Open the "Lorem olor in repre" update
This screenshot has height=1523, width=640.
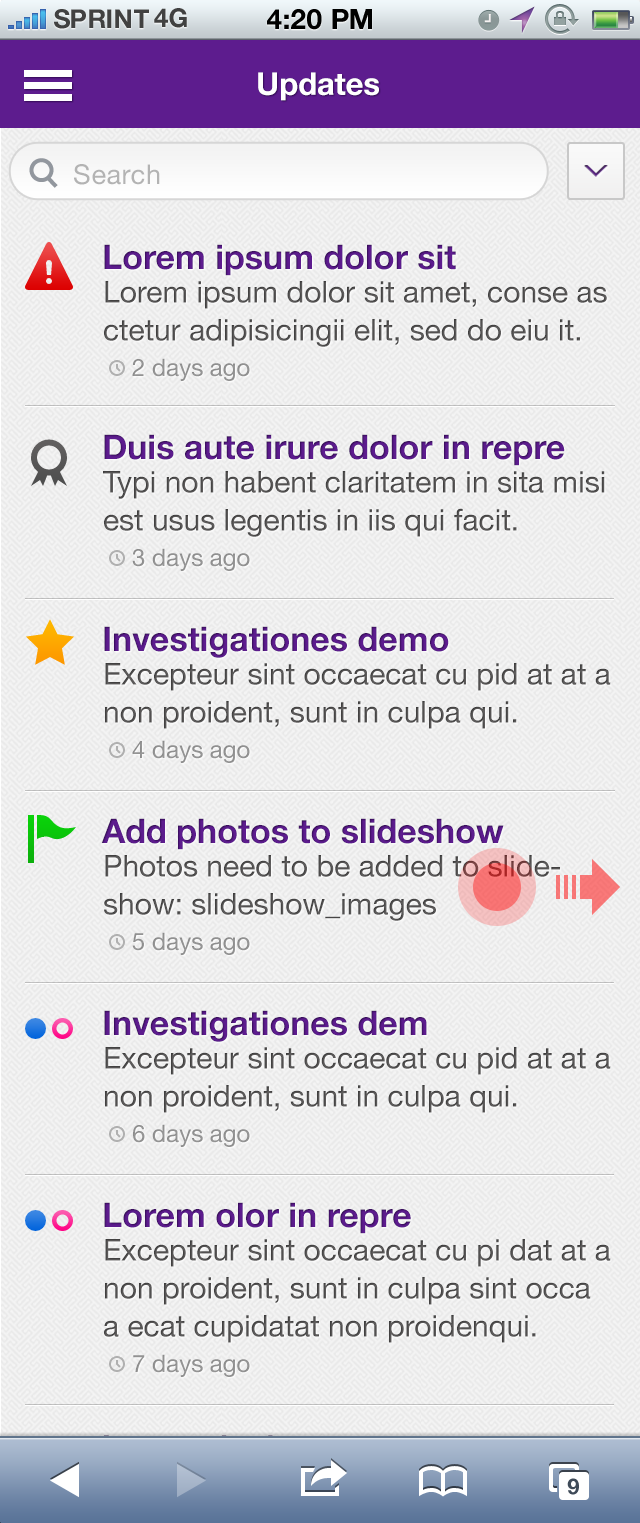[x=257, y=1216]
